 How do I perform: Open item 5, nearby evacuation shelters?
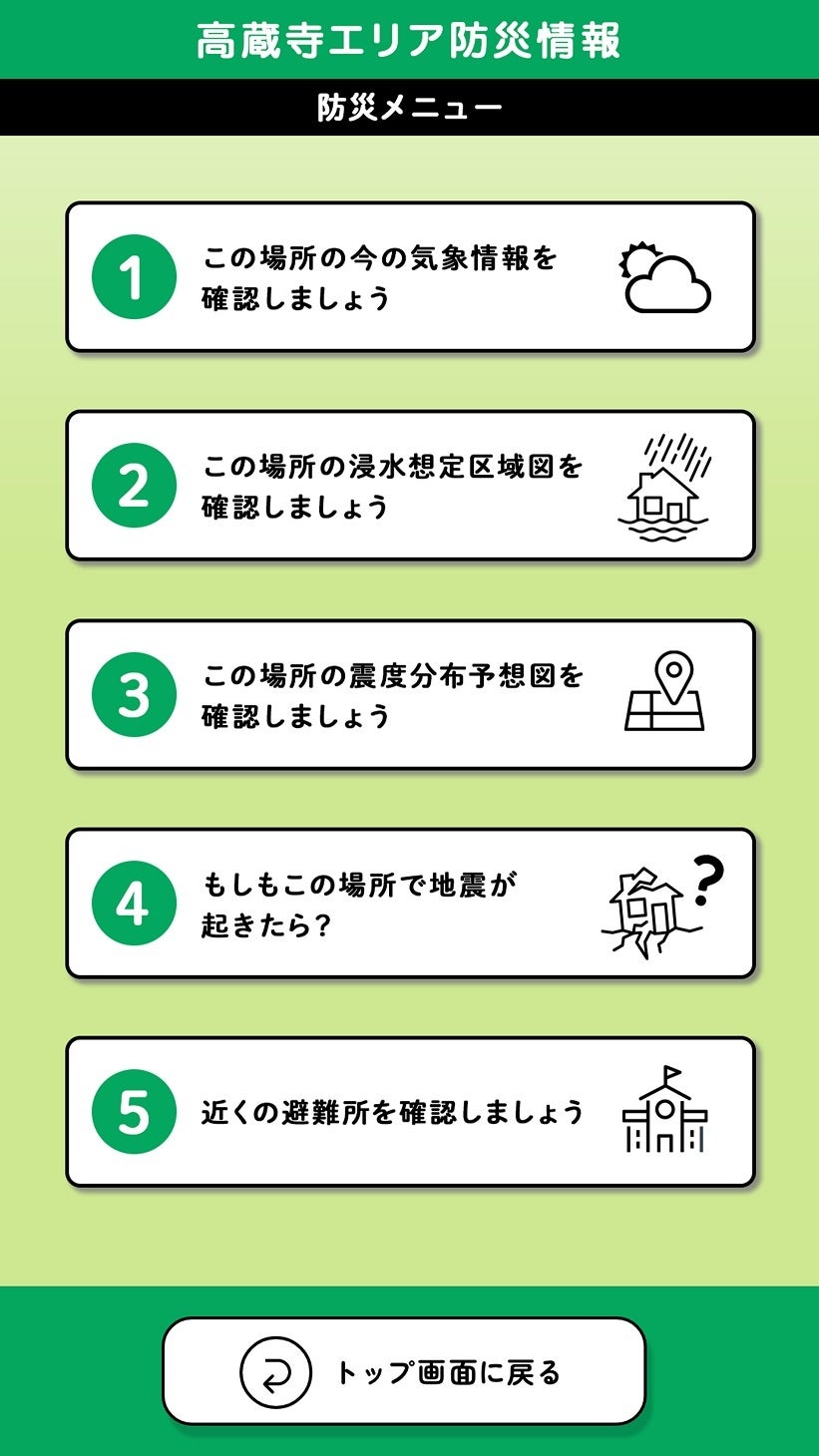(x=409, y=1112)
